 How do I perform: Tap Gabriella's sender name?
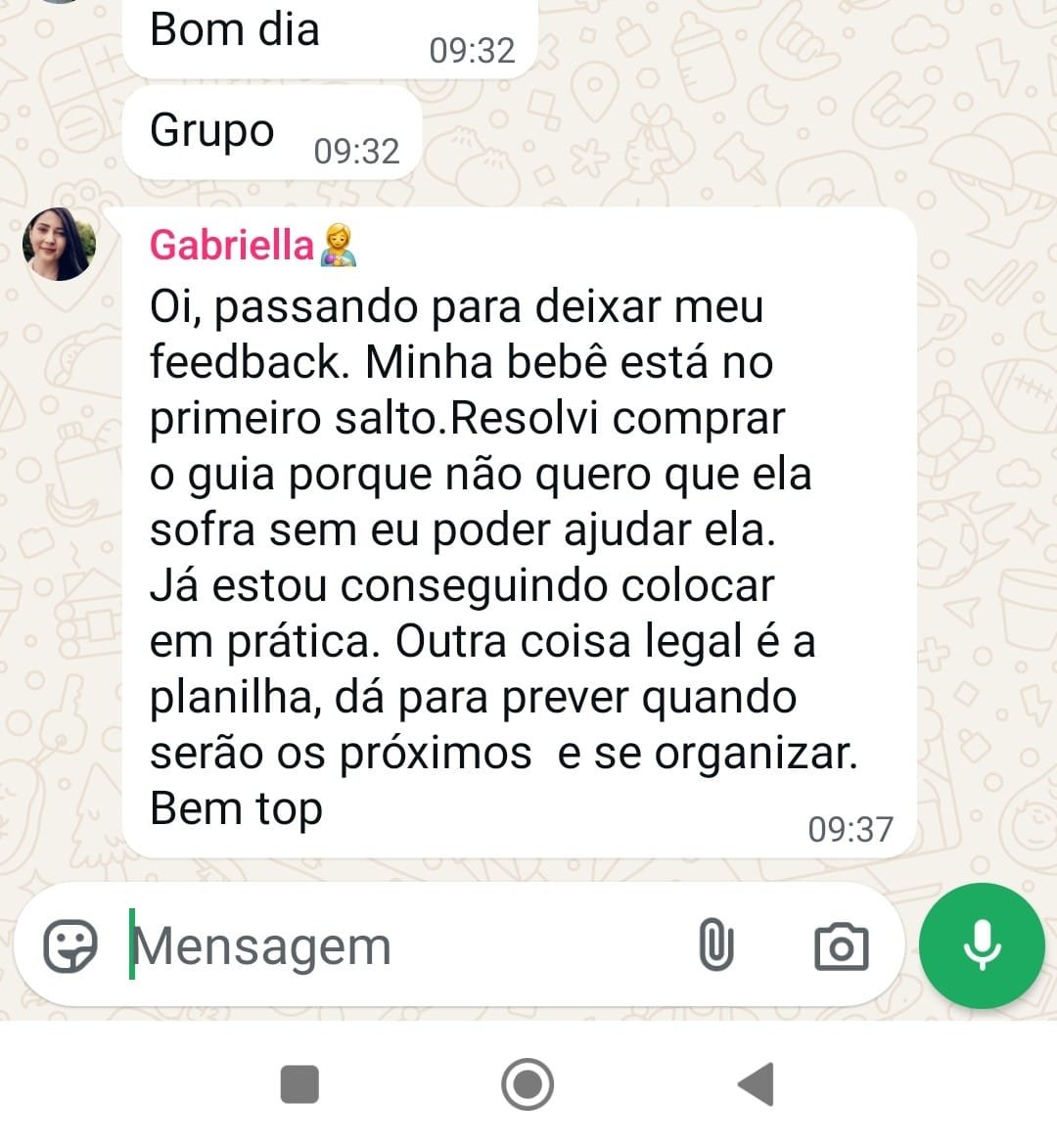232,245
